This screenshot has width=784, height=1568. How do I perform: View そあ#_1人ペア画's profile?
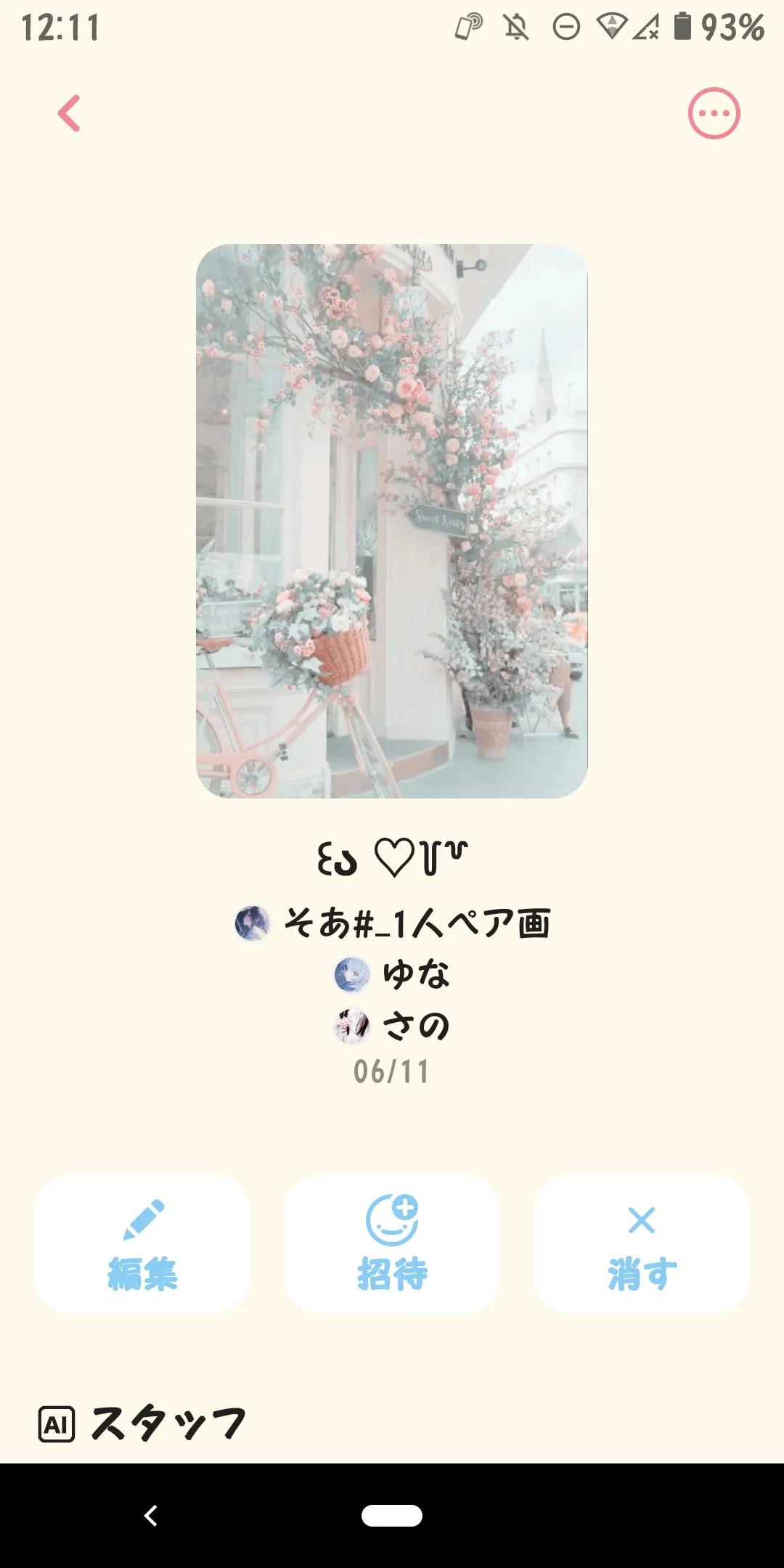[392, 923]
